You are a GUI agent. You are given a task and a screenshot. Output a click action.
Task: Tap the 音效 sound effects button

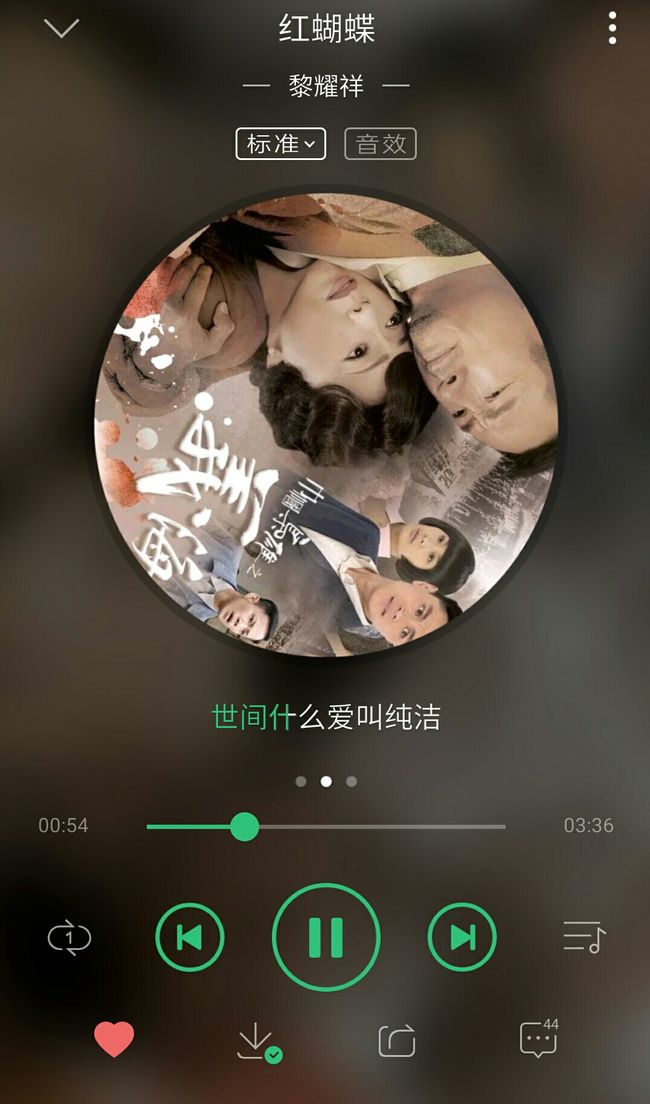(x=380, y=144)
